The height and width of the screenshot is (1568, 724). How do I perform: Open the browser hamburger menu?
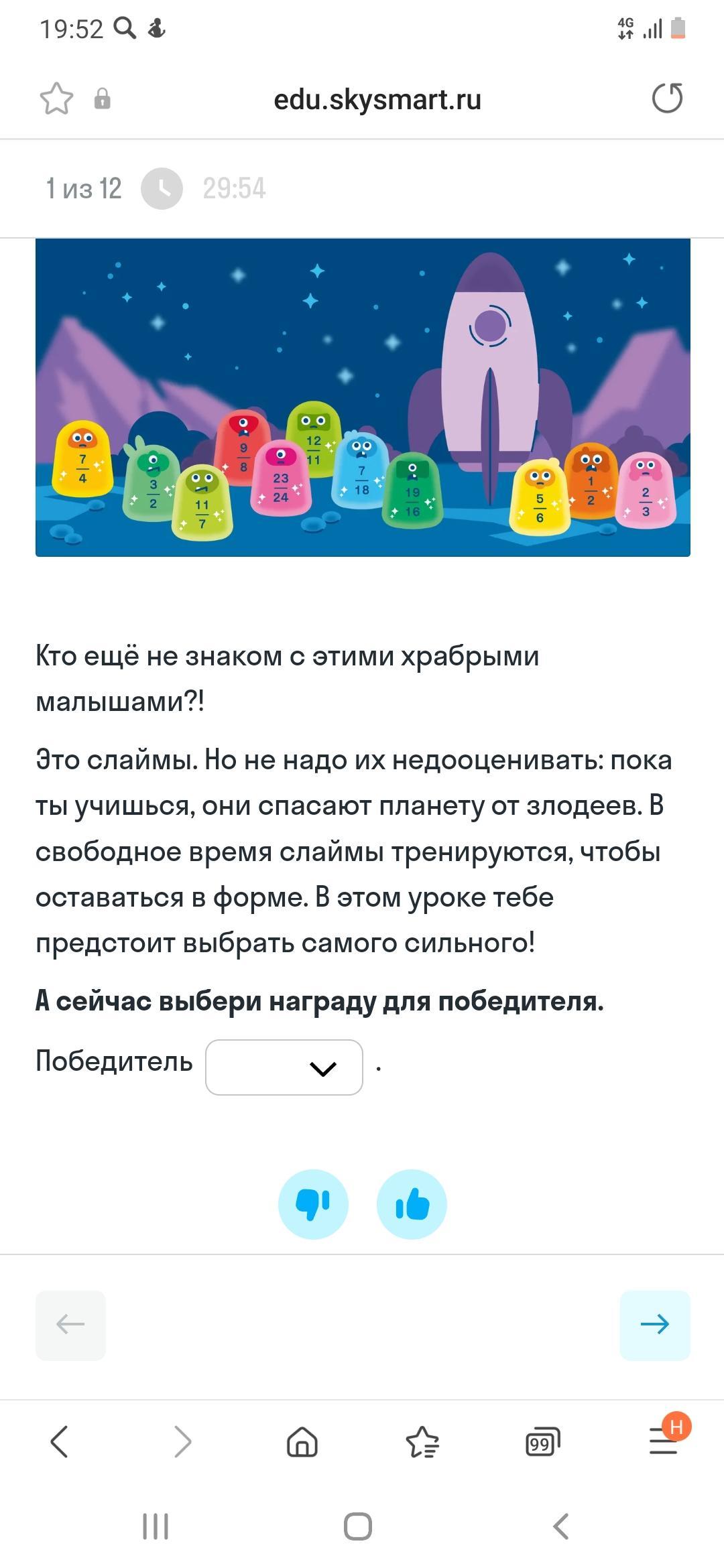coord(663,1441)
